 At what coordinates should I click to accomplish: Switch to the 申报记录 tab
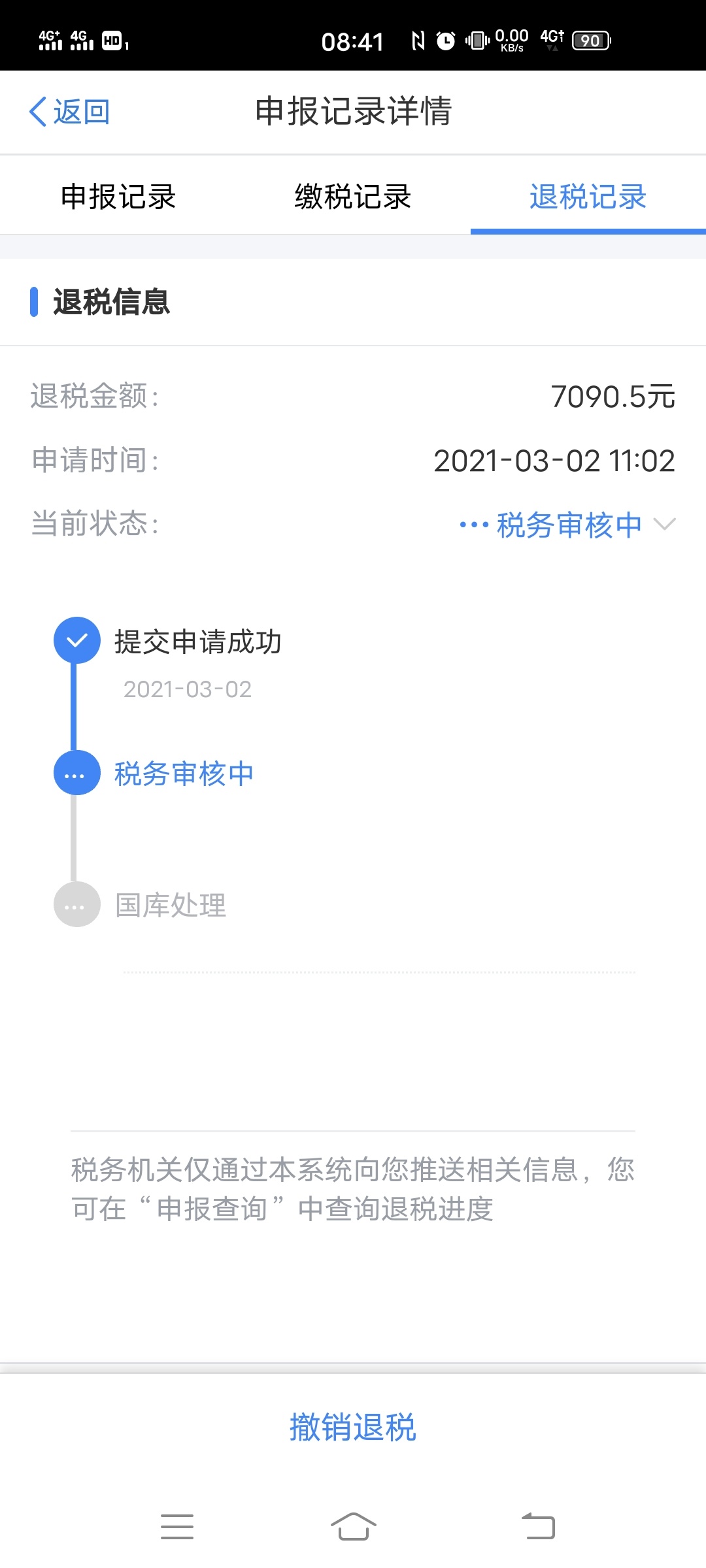pos(118,196)
